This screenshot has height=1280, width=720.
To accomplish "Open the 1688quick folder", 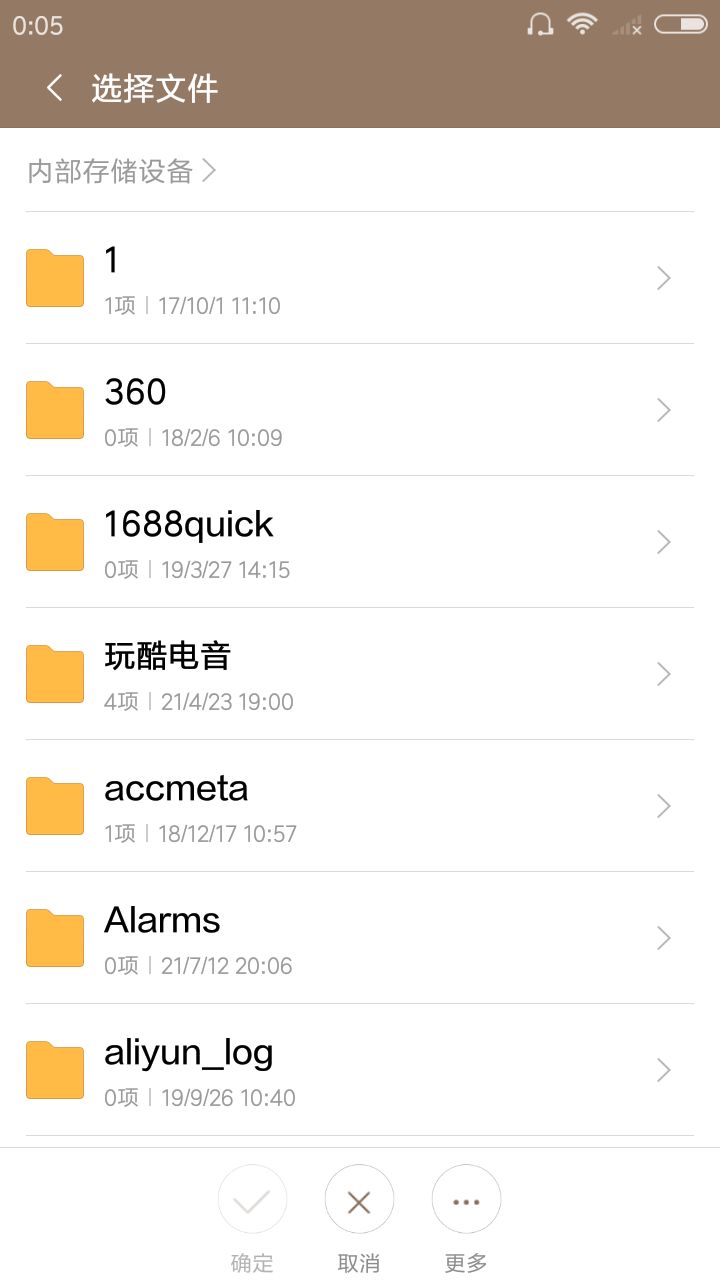I will (360, 542).
